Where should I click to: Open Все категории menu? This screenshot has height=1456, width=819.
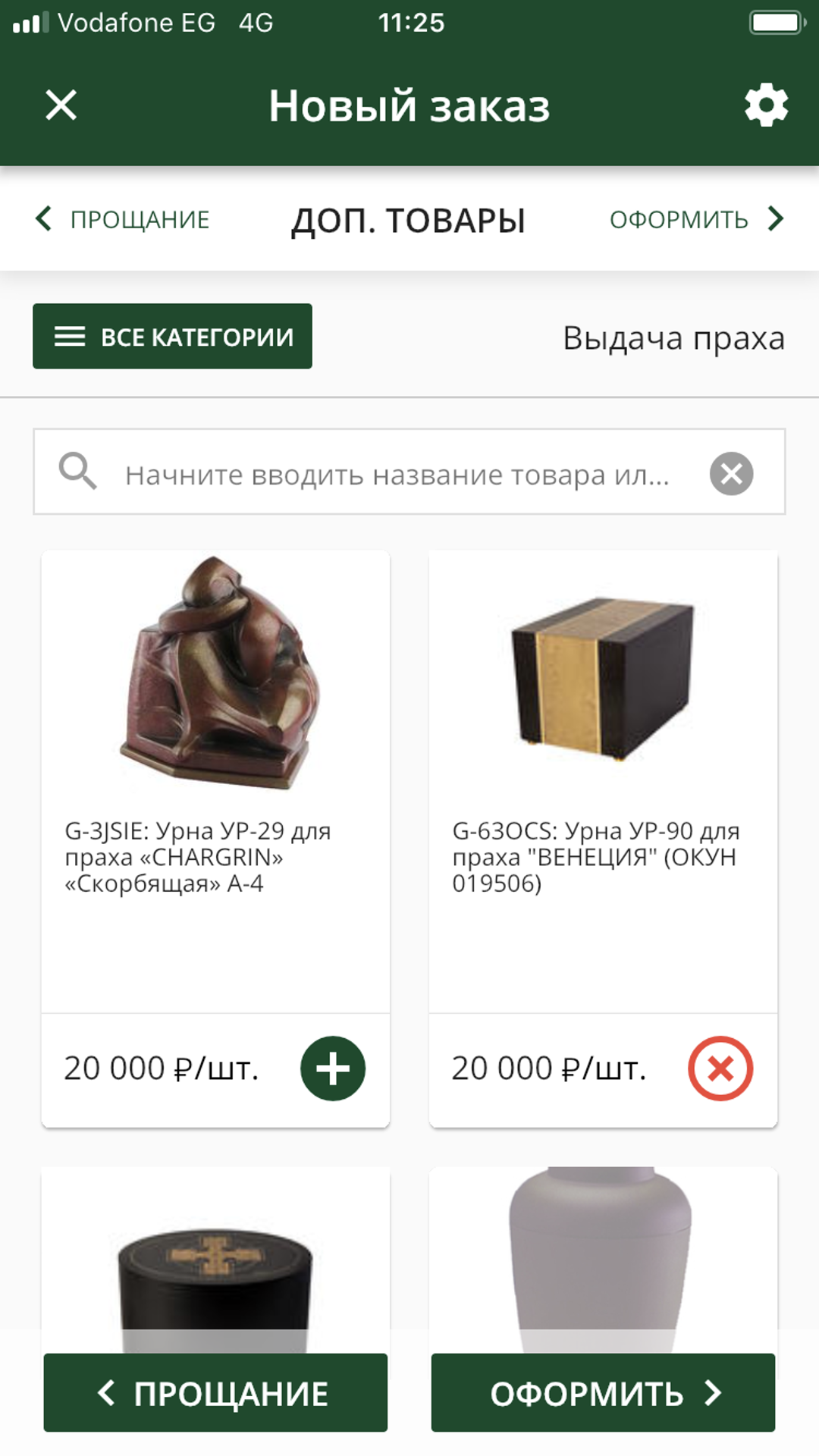(172, 337)
